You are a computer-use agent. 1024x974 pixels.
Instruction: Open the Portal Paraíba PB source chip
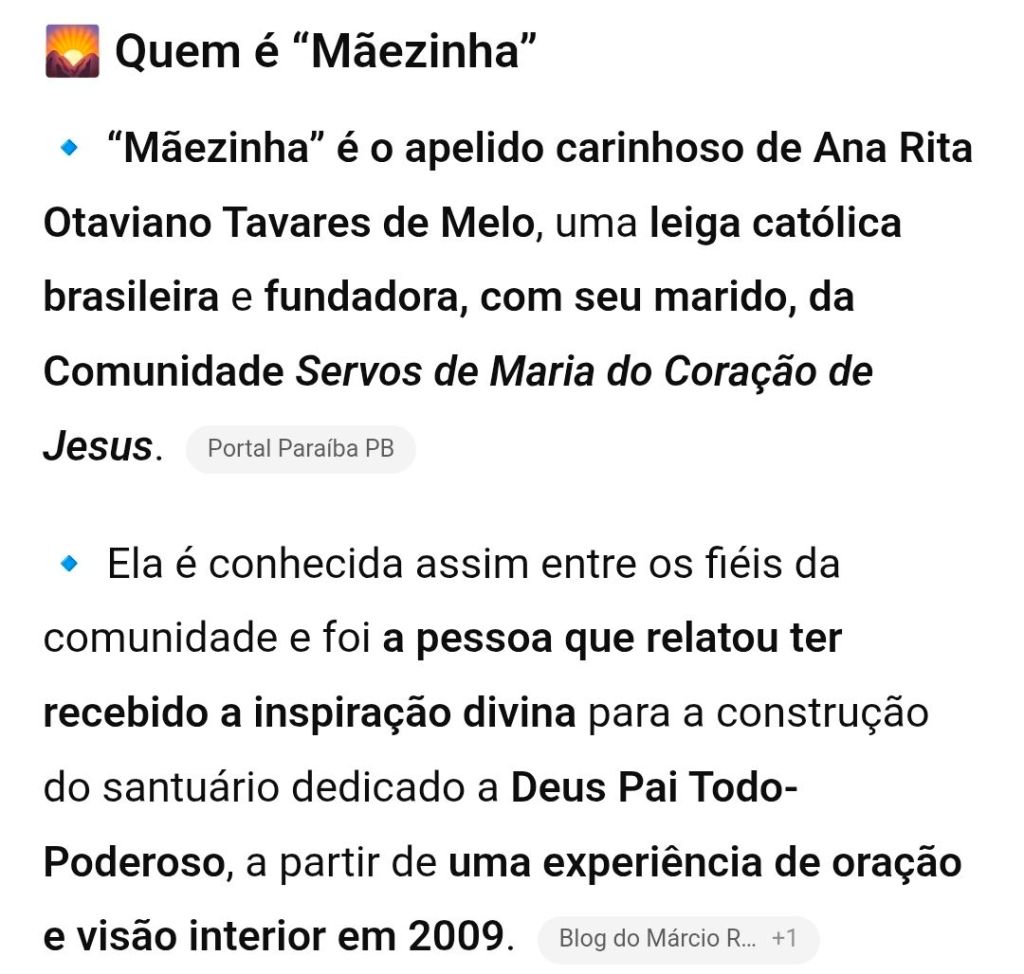tap(300, 449)
